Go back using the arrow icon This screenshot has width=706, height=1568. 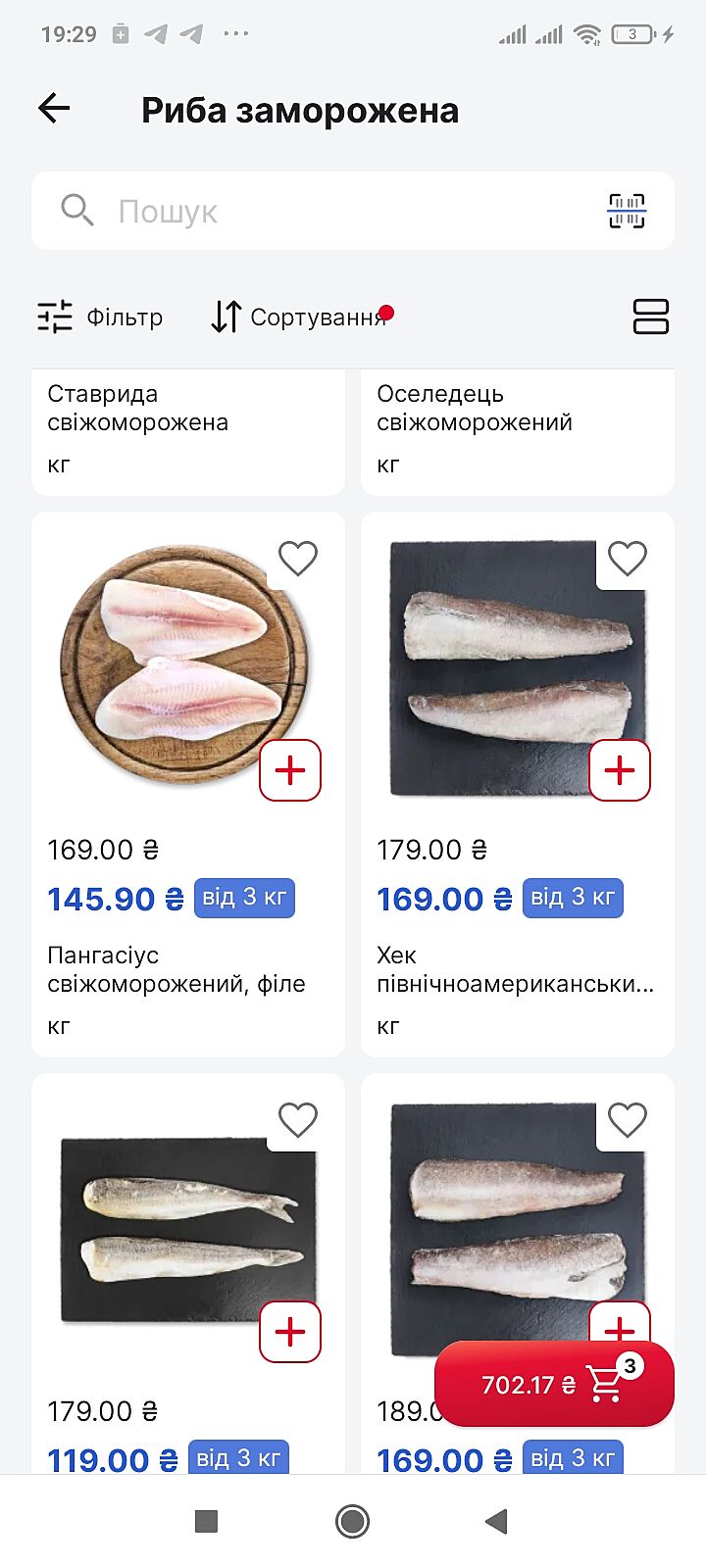click(54, 108)
